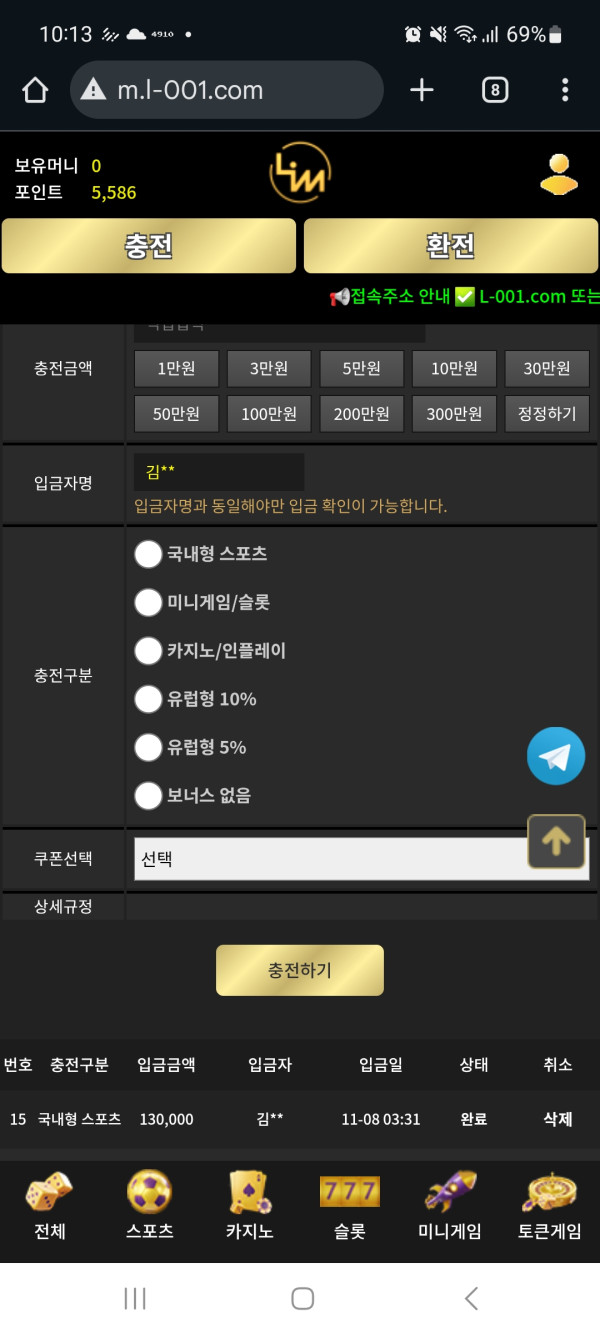Reset amount with 정정하기
The width and height of the screenshot is (600, 1333).
(547, 414)
